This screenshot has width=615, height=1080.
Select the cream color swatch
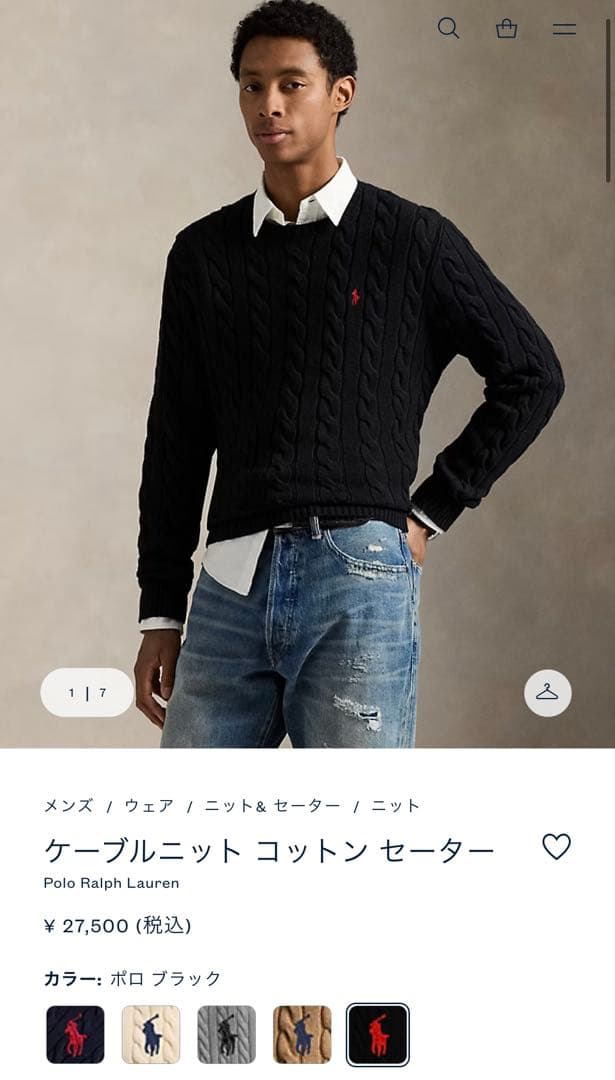coord(151,1034)
